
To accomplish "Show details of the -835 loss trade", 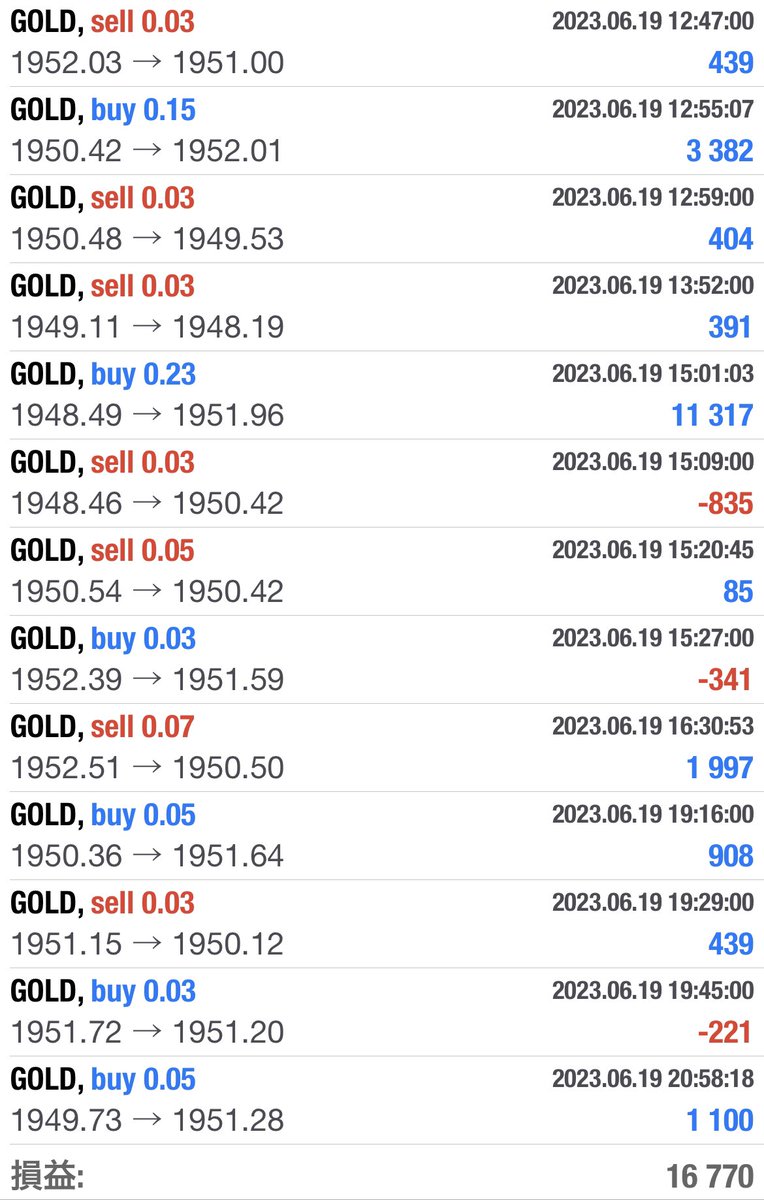I will (382, 483).
